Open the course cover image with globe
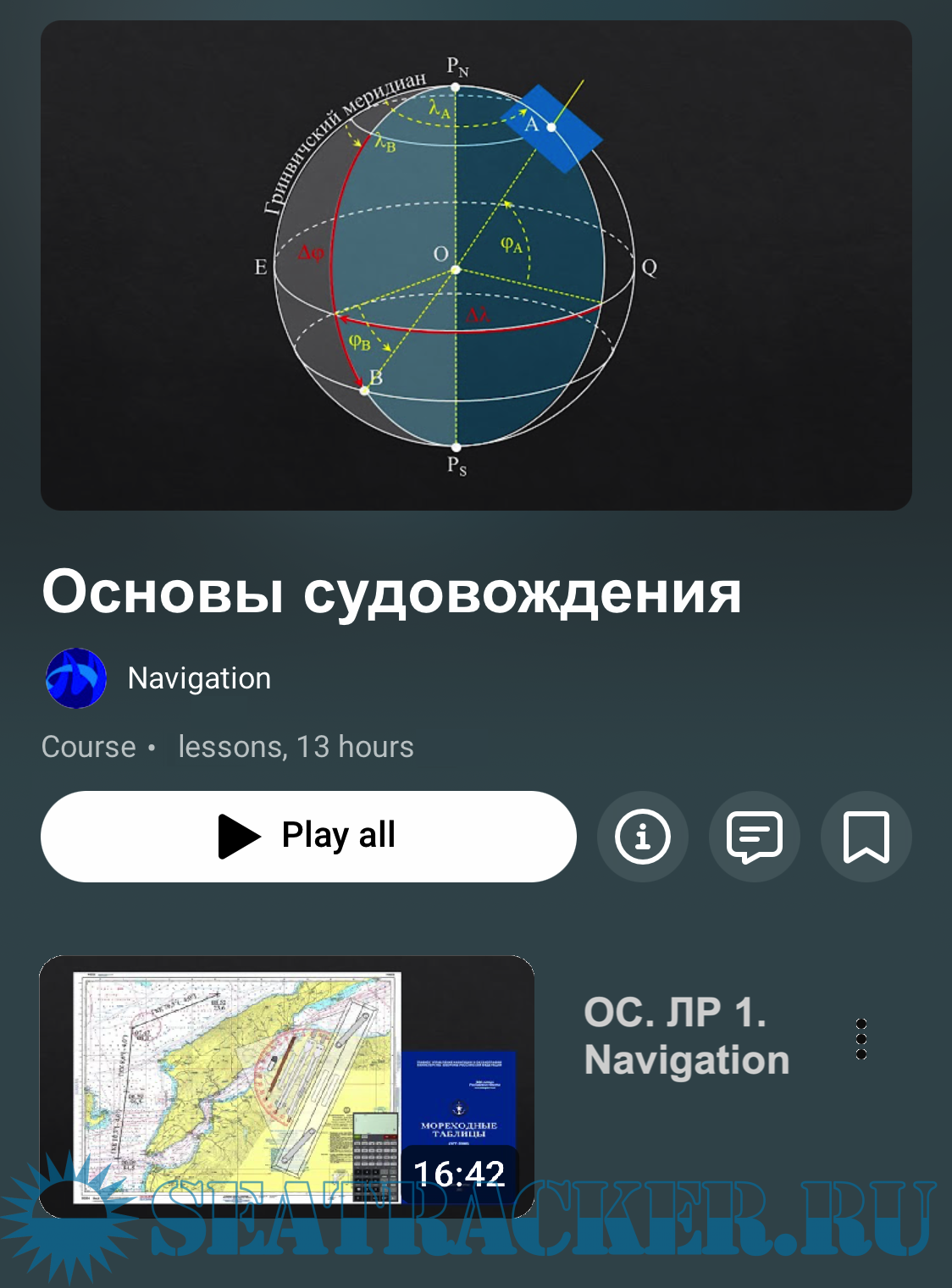The height and width of the screenshot is (1288, 952). tap(476, 265)
